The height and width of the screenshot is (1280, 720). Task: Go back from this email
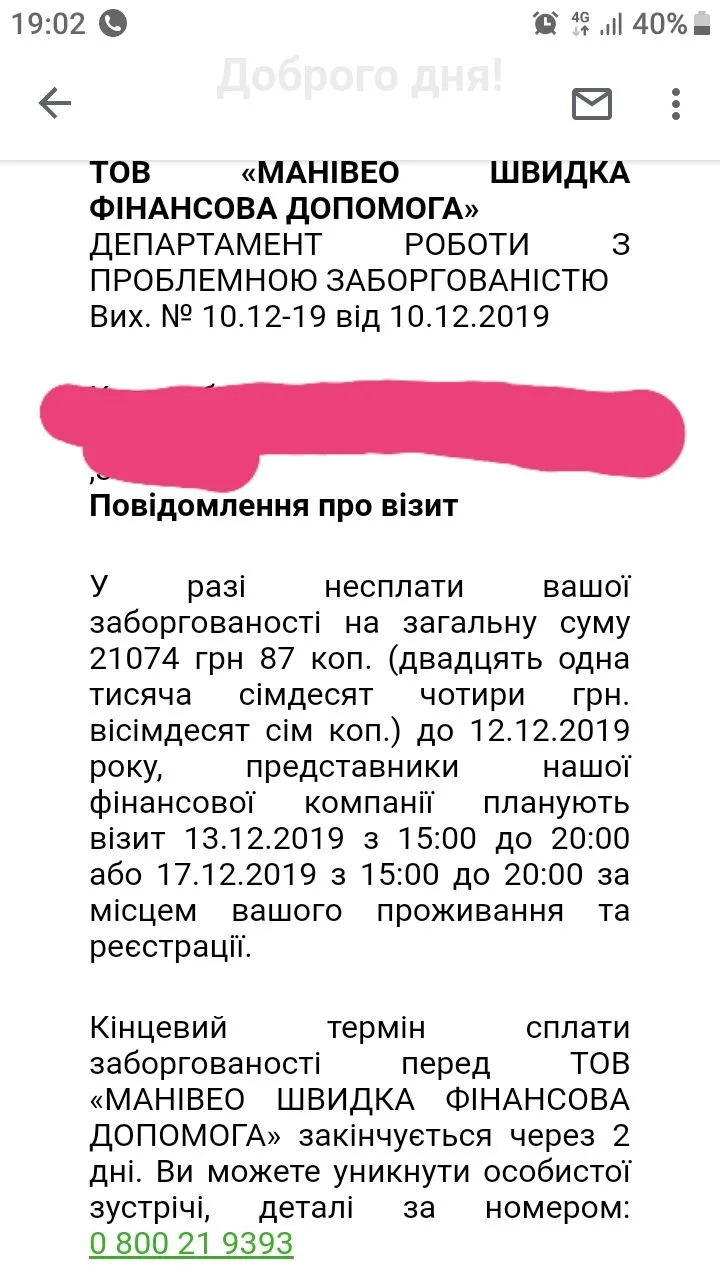[x=55, y=103]
